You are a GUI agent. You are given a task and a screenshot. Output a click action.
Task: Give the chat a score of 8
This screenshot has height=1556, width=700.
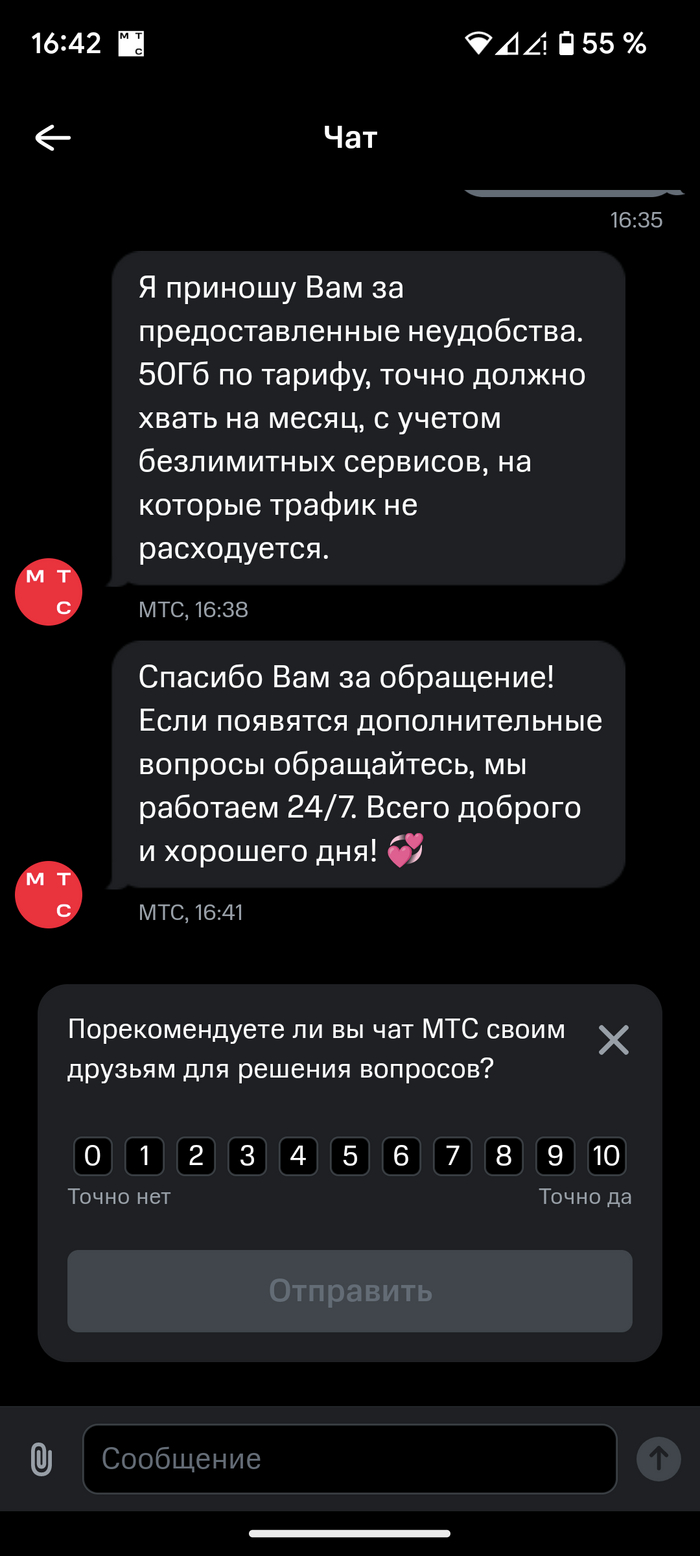[x=504, y=1156]
